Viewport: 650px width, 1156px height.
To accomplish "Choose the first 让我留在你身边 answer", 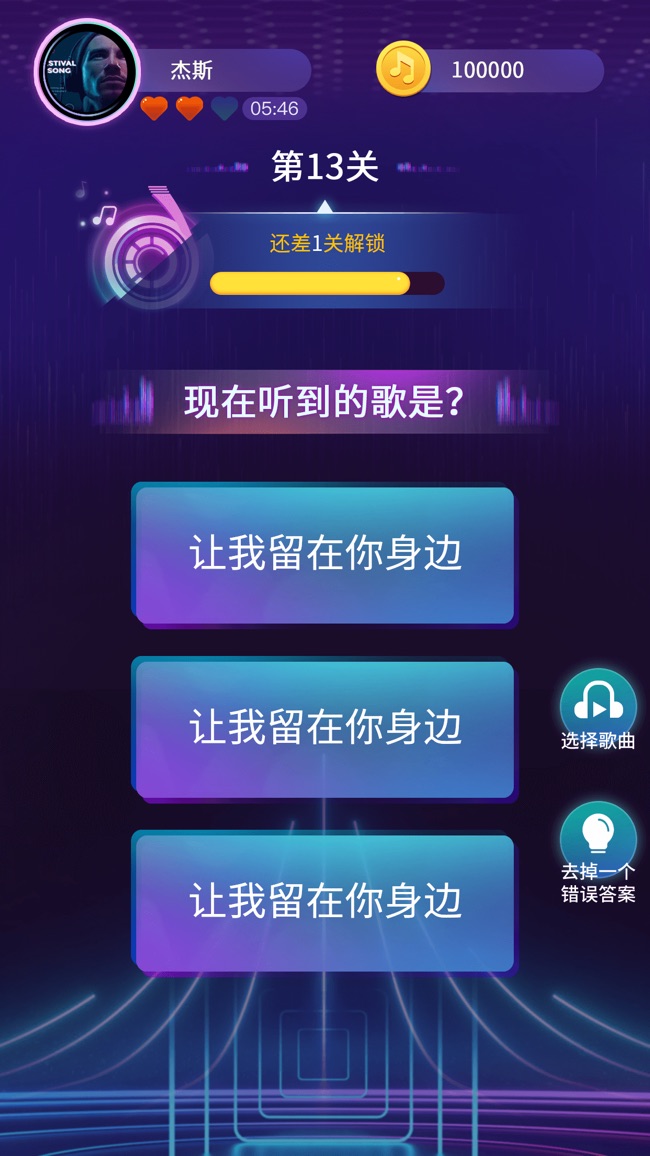I will coord(325,555).
